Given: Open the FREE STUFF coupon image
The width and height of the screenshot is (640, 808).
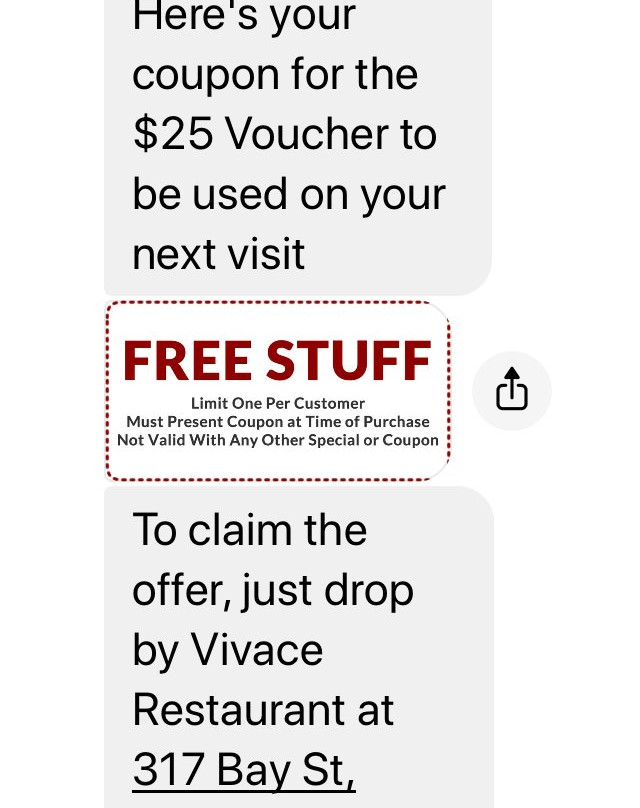Looking at the screenshot, I should pyautogui.click(x=277, y=391).
